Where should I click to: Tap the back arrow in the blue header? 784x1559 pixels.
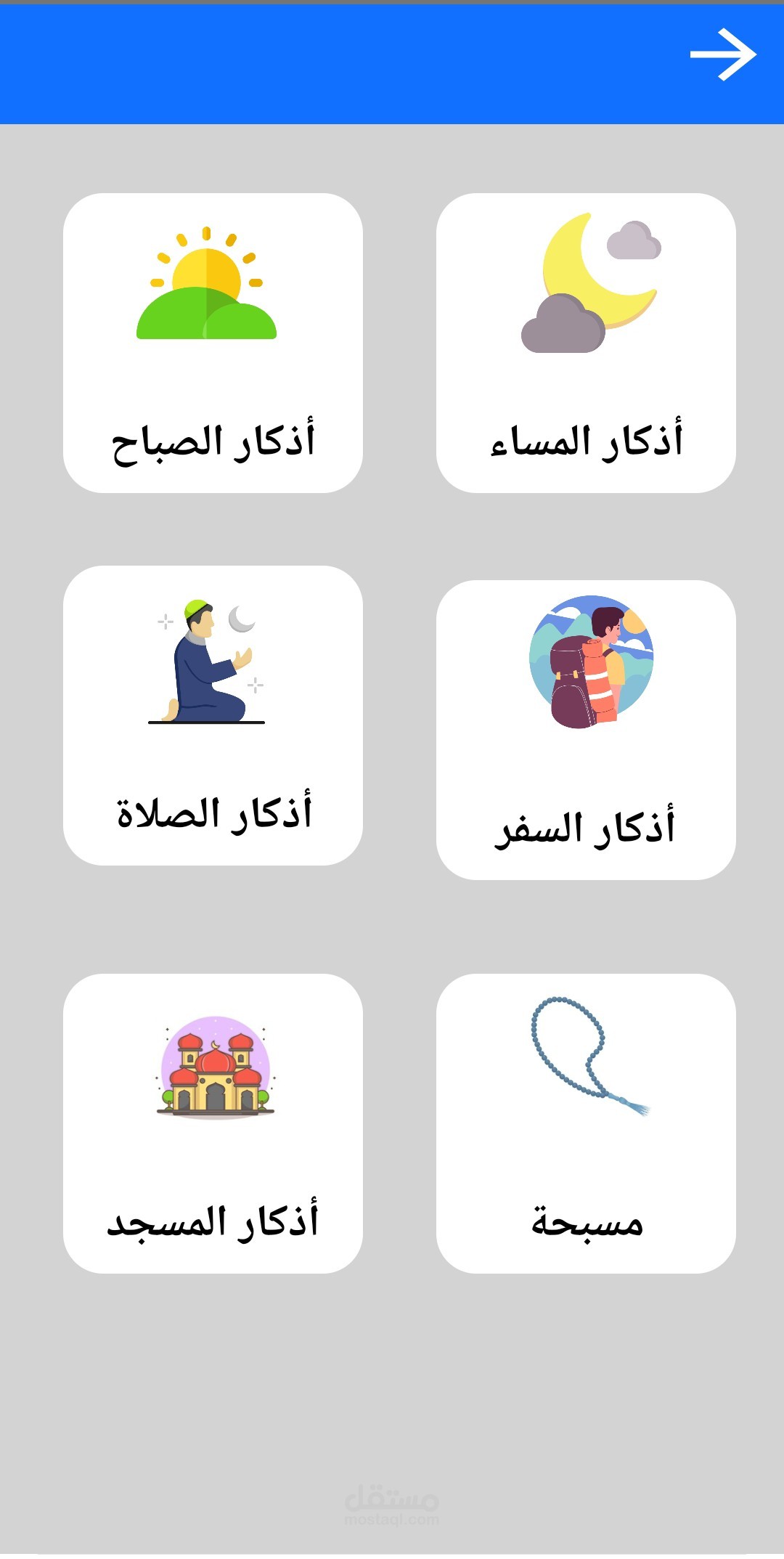pos(723,55)
